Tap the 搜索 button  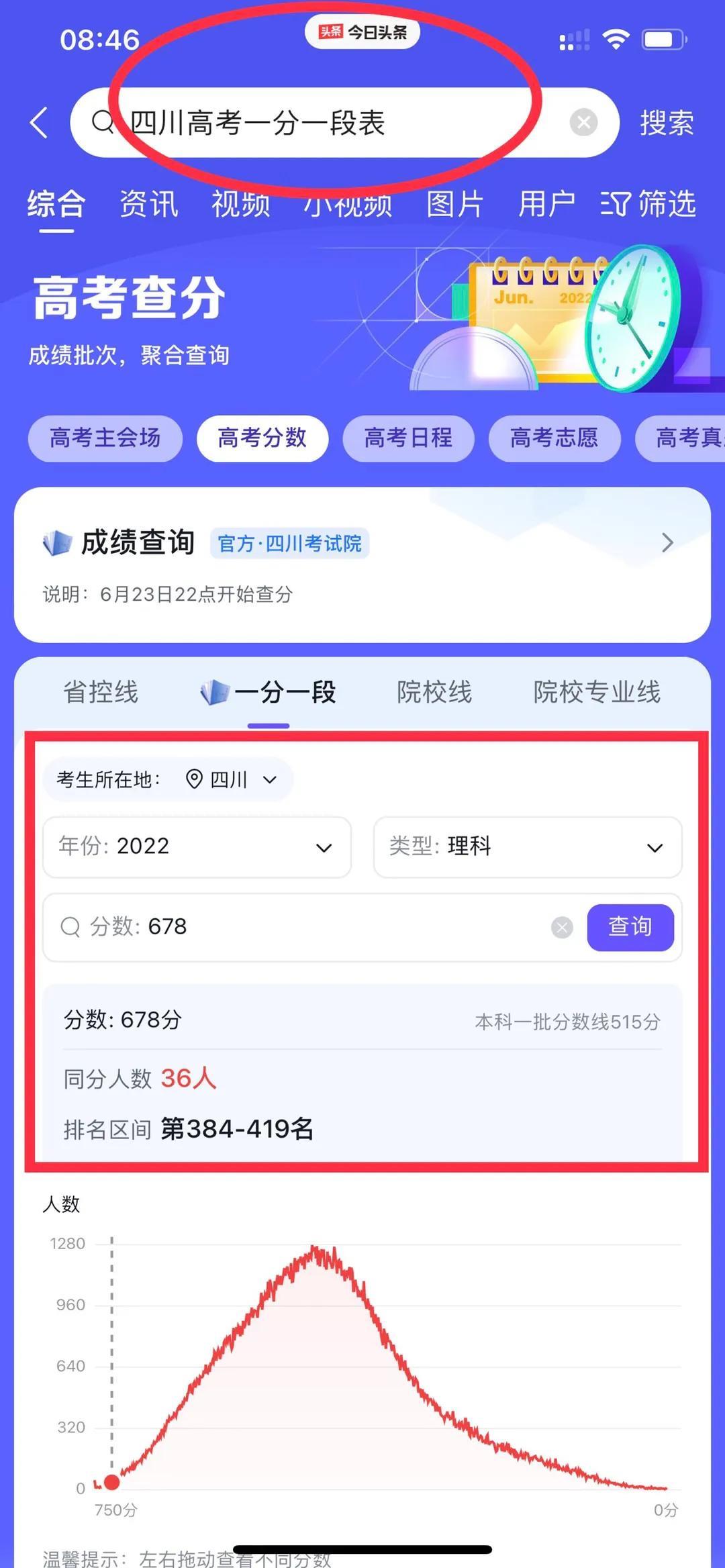(x=666, y=124)
